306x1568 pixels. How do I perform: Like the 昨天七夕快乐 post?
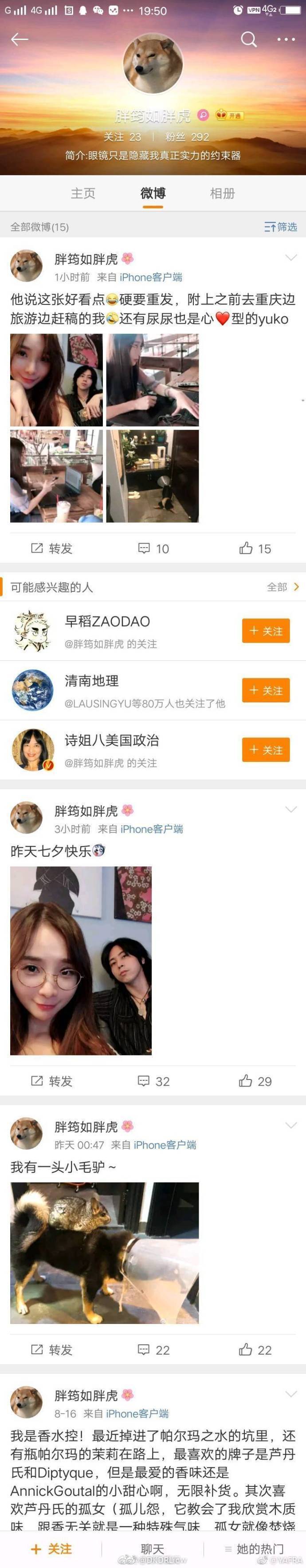click(255, 1081)
